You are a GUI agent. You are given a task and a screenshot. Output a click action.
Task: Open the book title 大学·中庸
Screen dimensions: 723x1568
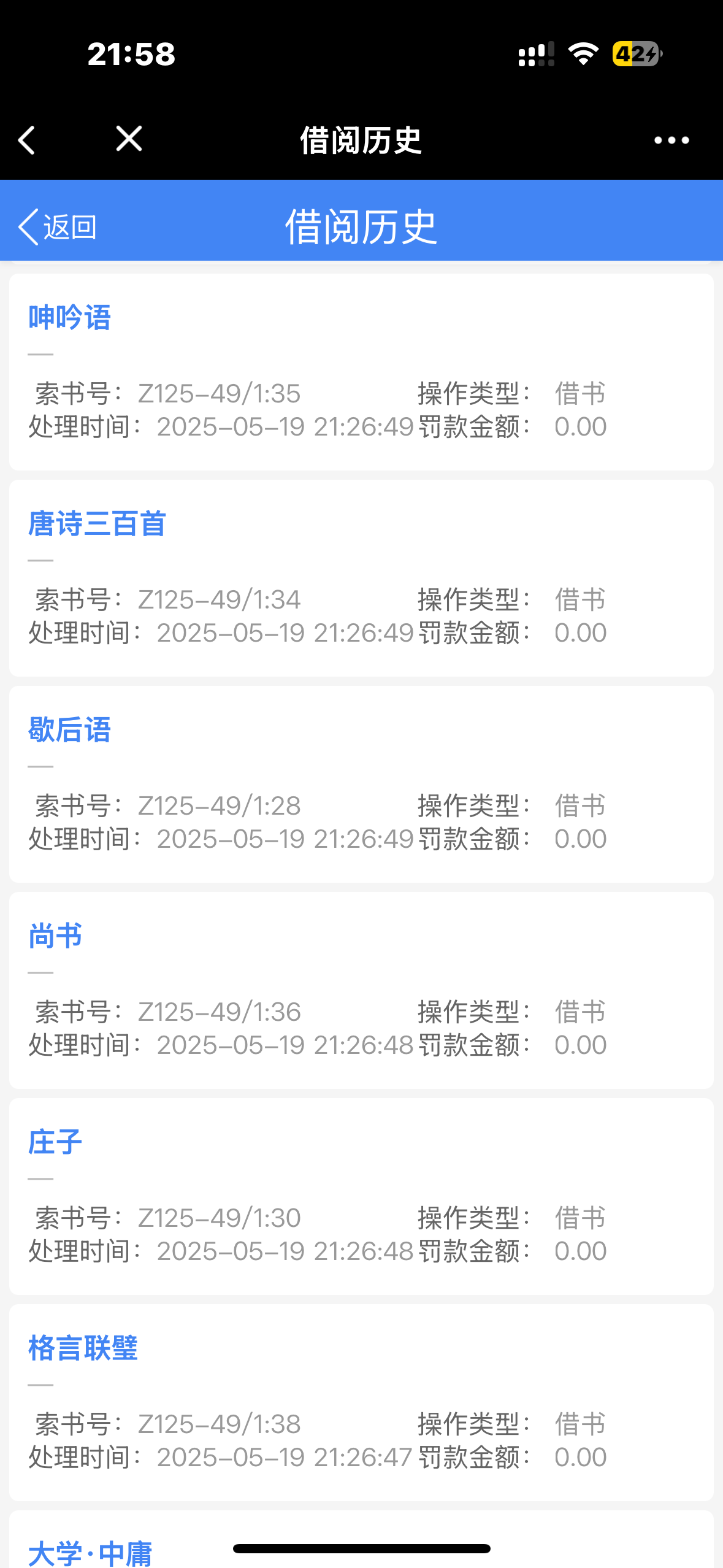tap(90, 1553)
